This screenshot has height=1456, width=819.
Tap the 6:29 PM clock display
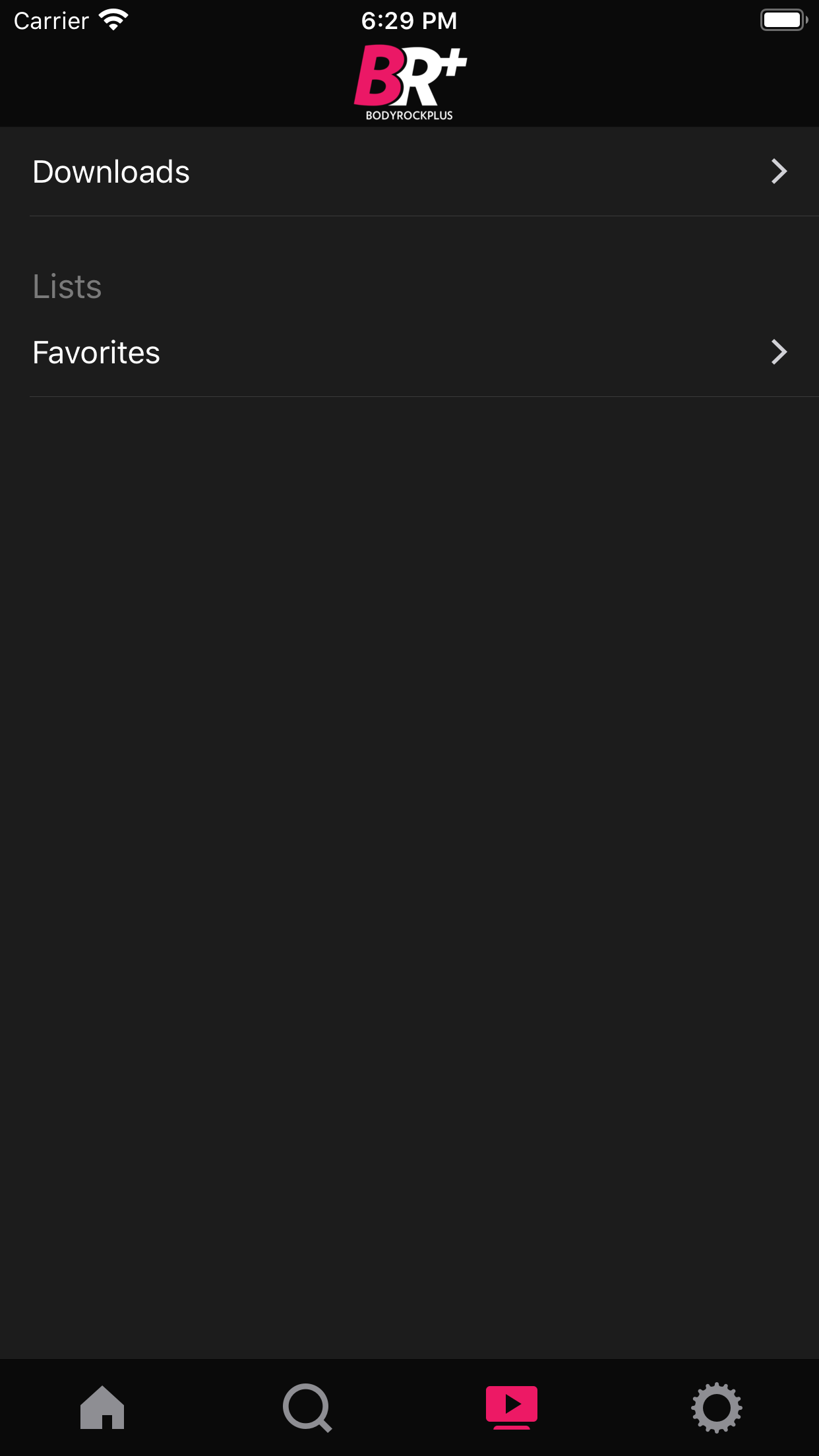(x=409, y=20)
